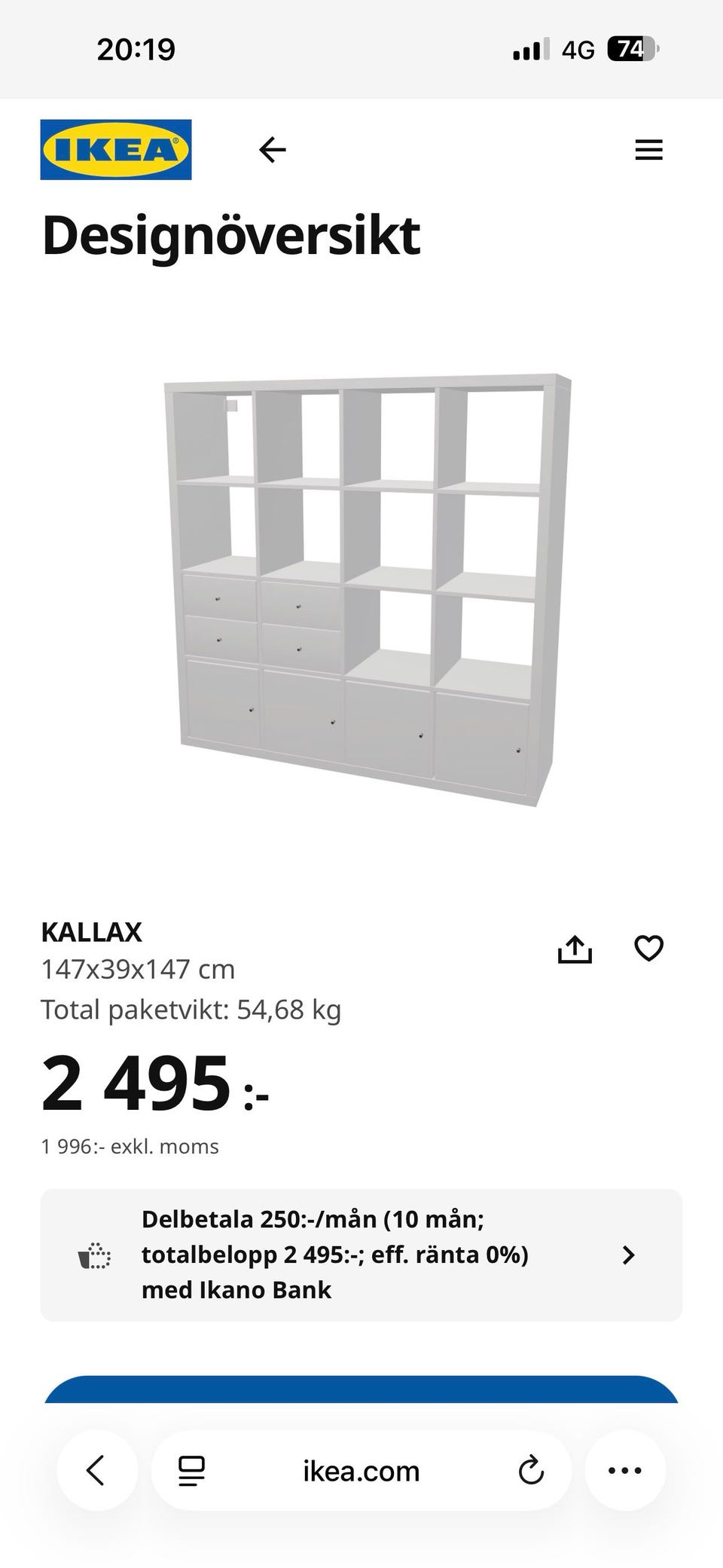Go back using the in-app arrow
The width and height of the screenshot is (723, 1568).
(273, 150)
